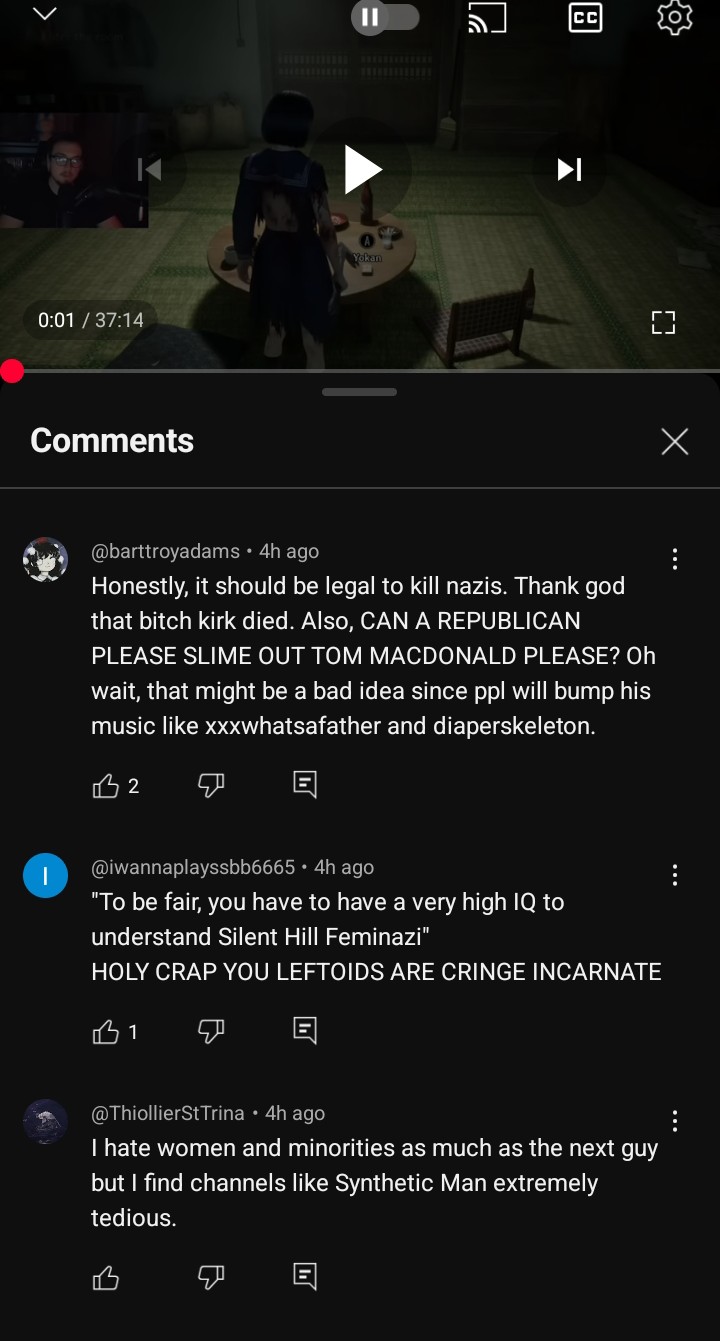
Task: Go to the previous video
Action: click(150, 170)
